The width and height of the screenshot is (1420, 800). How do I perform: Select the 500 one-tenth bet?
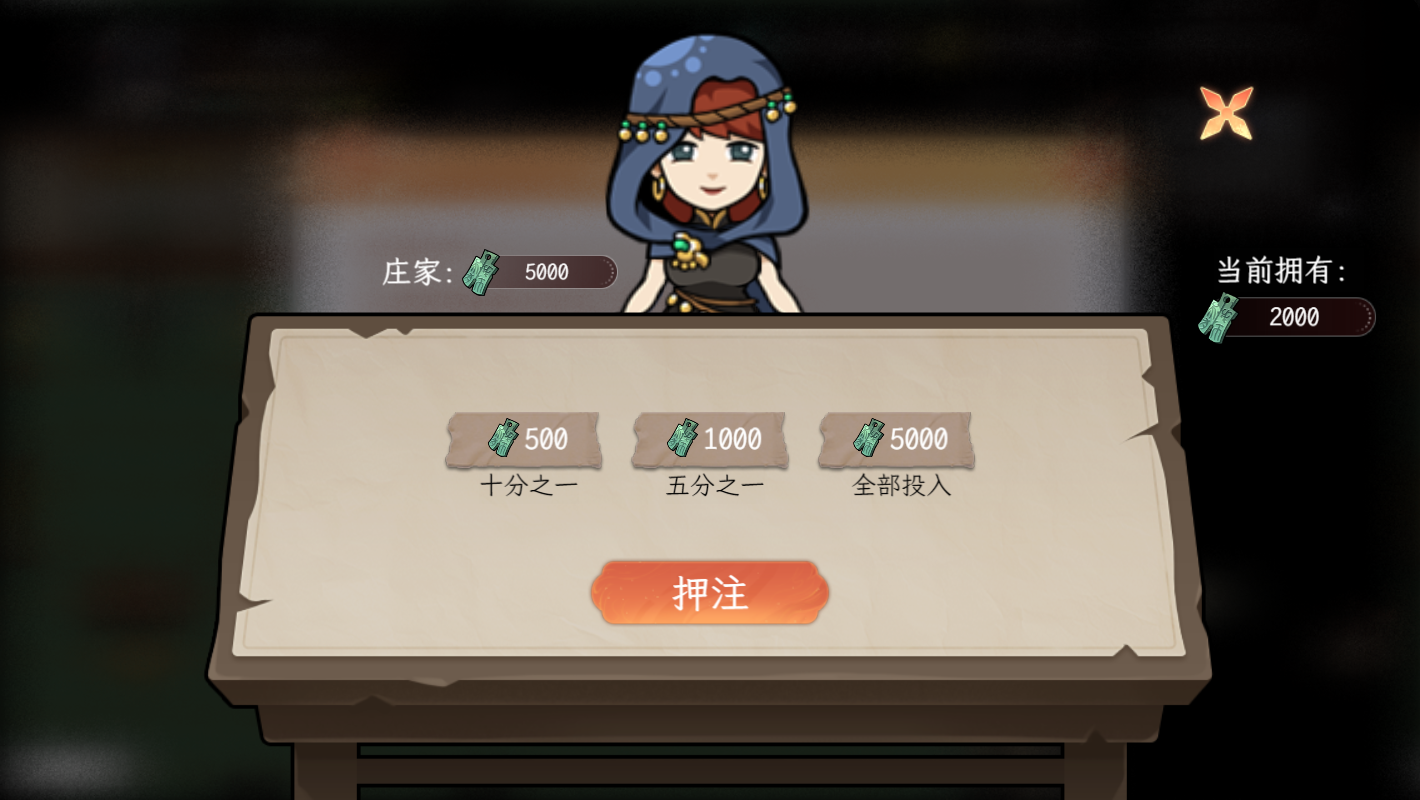[524, 440]
